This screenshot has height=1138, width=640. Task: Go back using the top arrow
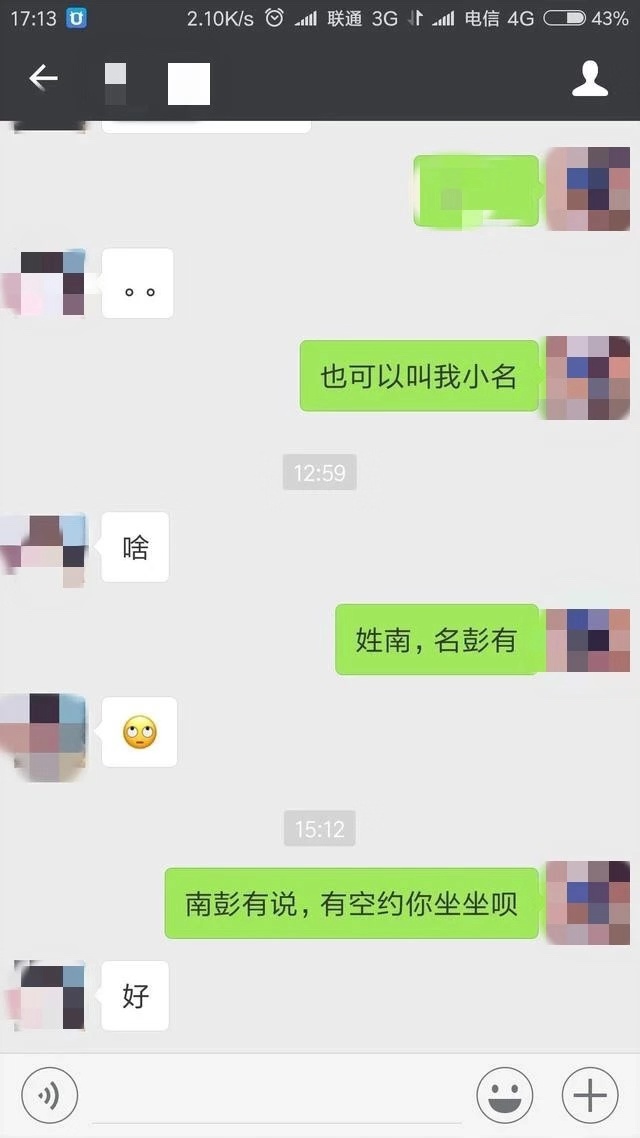[43, 78]
